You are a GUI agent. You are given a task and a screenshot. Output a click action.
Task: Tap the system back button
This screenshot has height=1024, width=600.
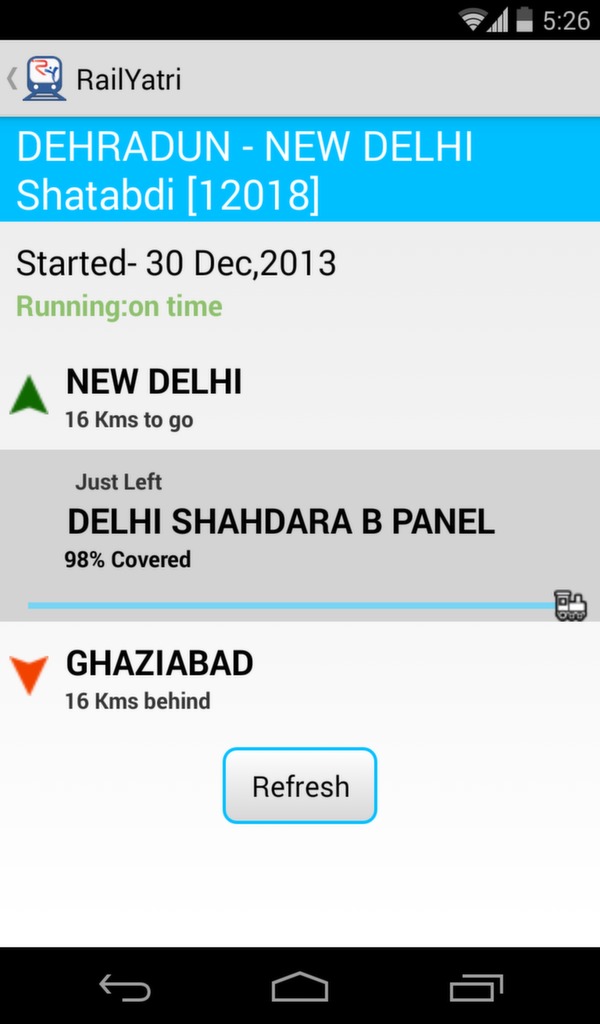tap(125, 987)
